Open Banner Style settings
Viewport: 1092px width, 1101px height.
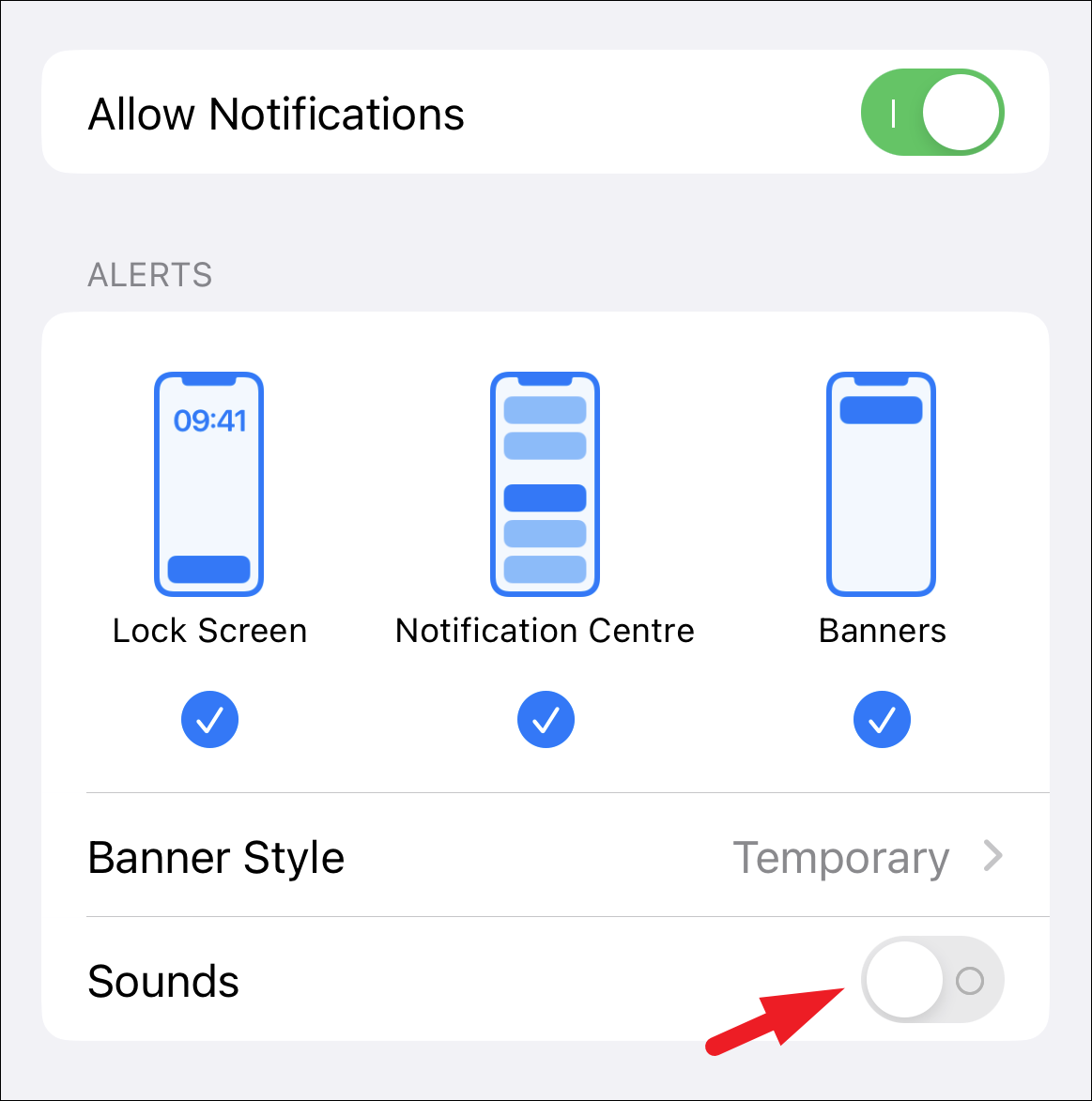click(545, 857)
